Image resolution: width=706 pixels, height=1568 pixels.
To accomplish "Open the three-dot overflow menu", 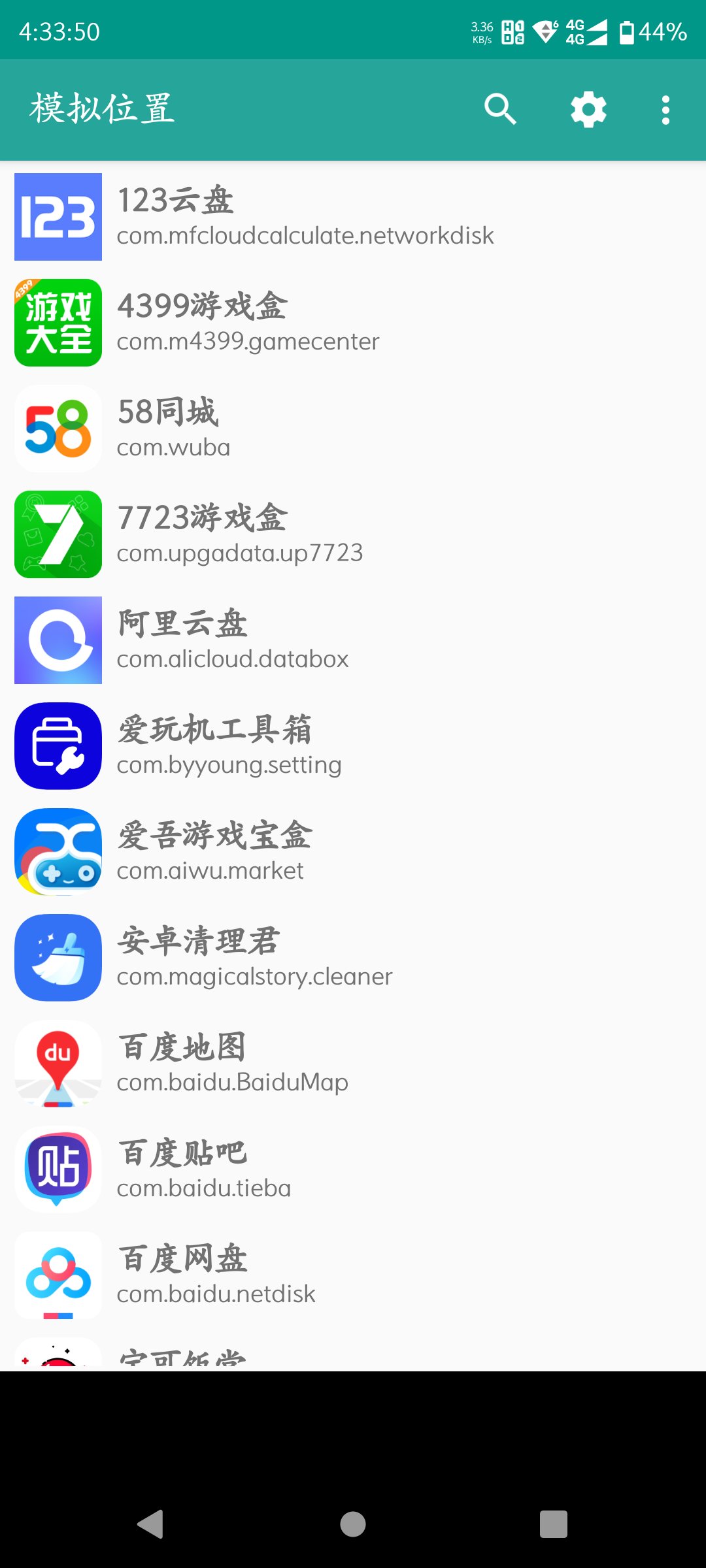I will 665,108.
